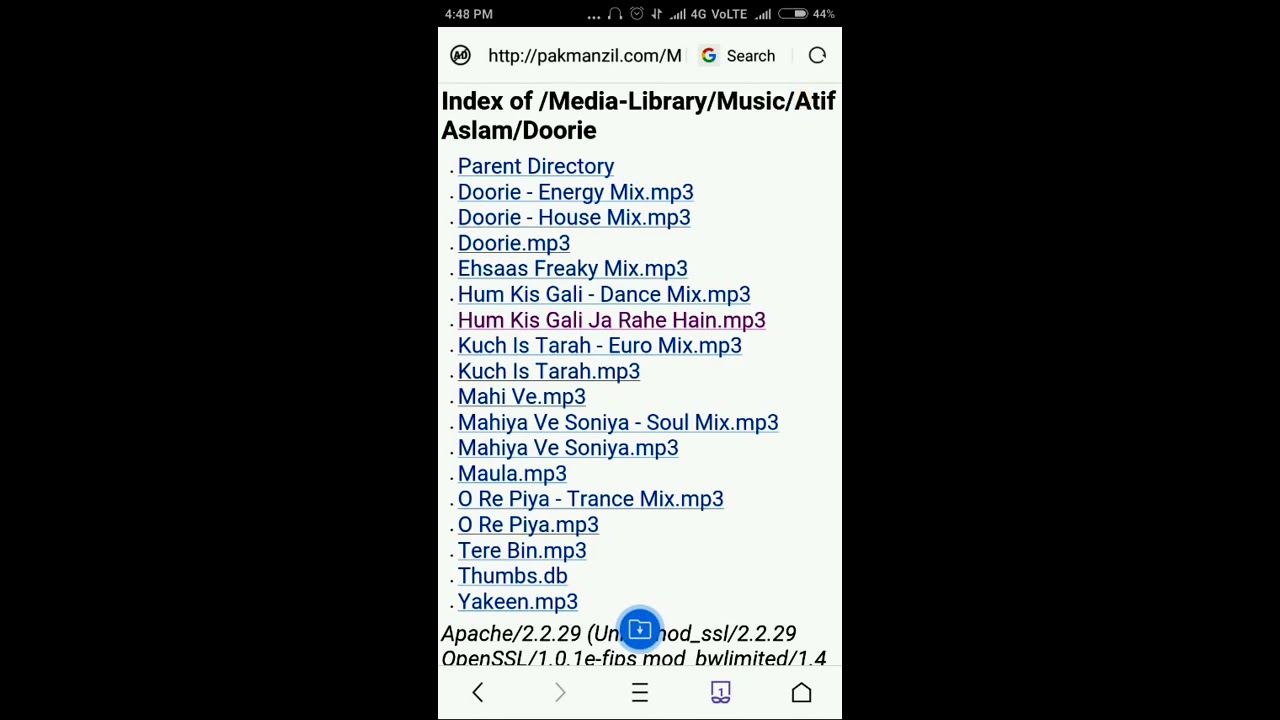This screenshot has width=1280, height=720.
Task: Open Mahi Ve.mp3 link
Action: 522,396
